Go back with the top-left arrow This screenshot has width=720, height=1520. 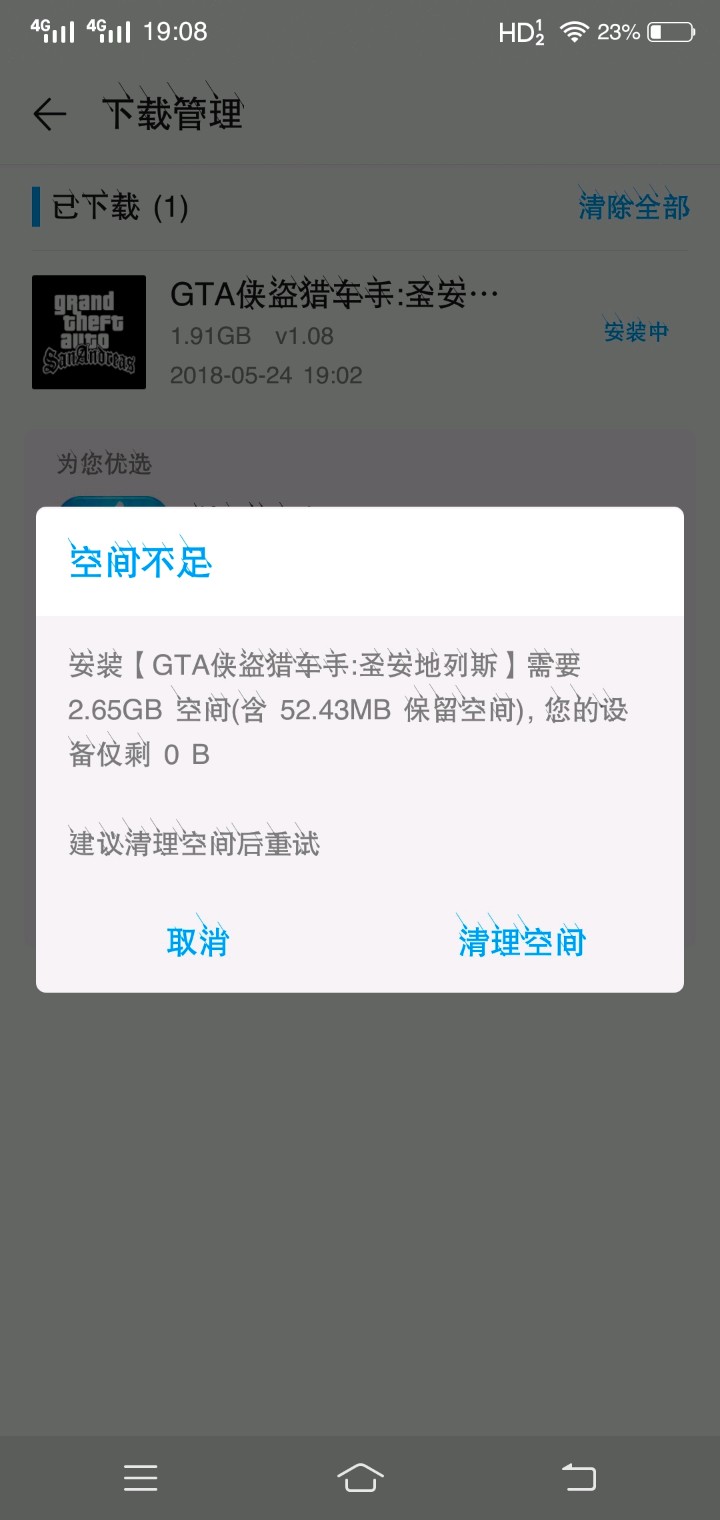[49, 114]
